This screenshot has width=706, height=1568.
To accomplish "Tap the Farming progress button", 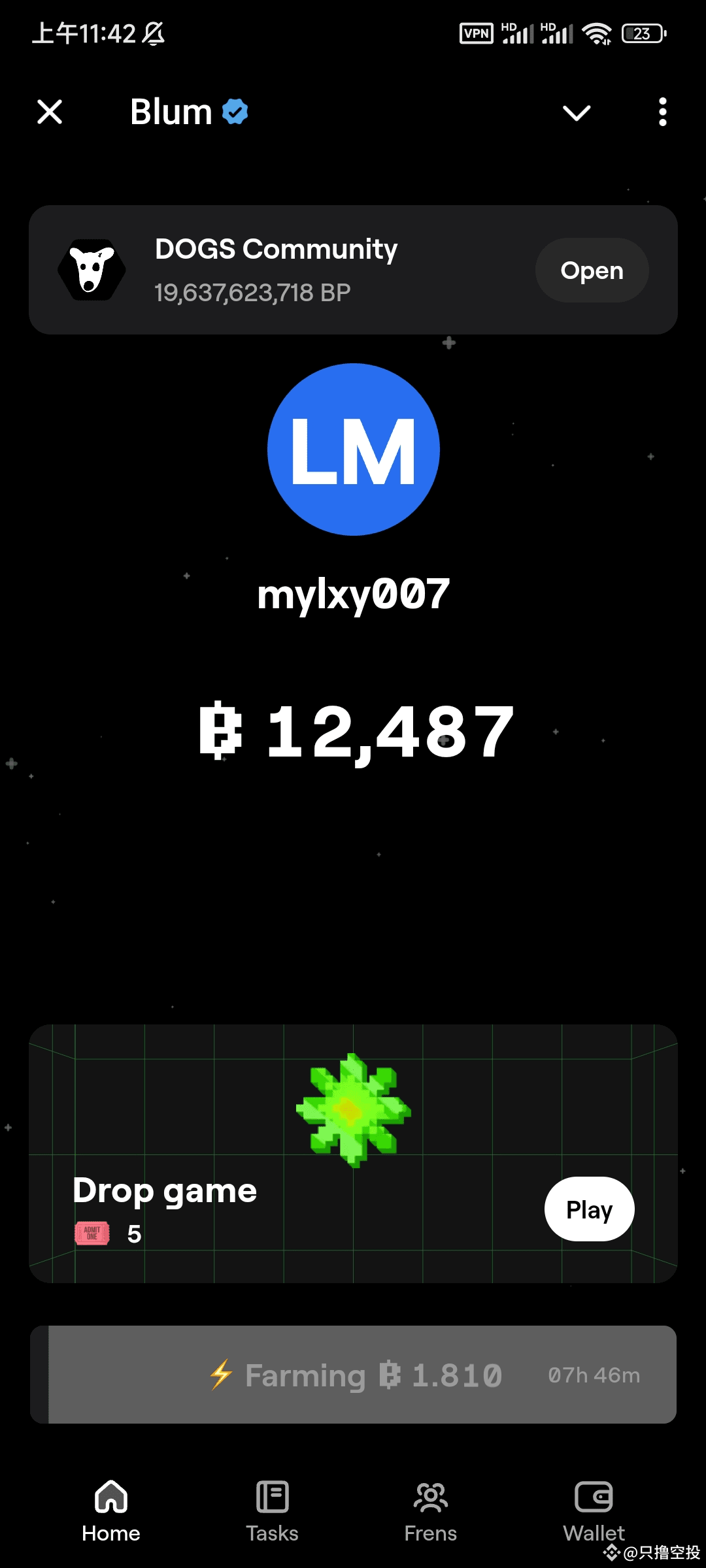I will pyautogui.click(x=353, y=1375).
